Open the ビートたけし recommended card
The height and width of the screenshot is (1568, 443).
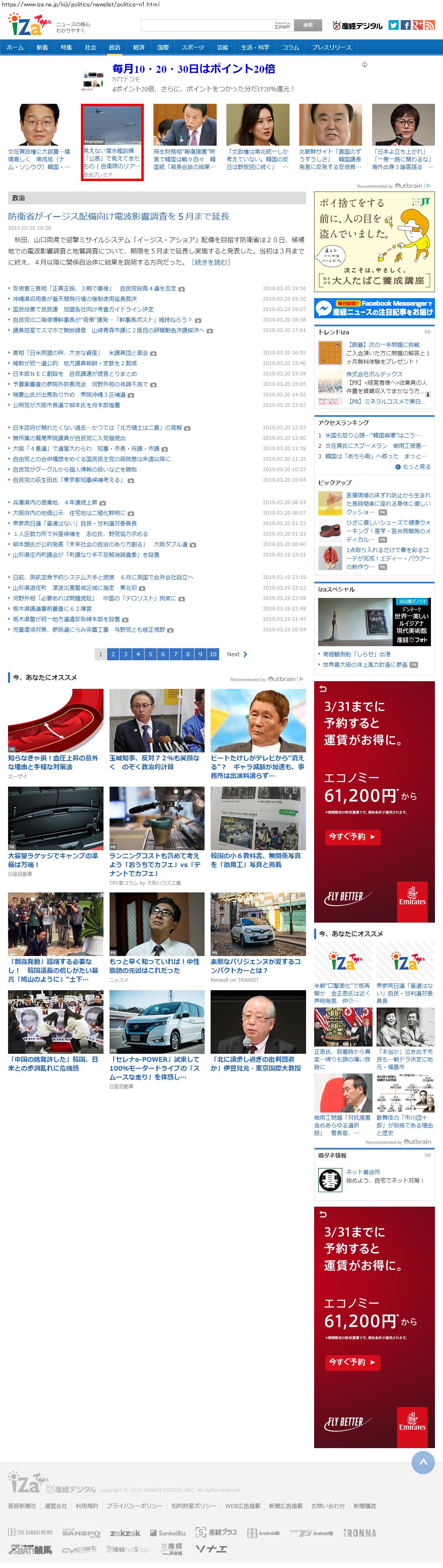(258, 766)
